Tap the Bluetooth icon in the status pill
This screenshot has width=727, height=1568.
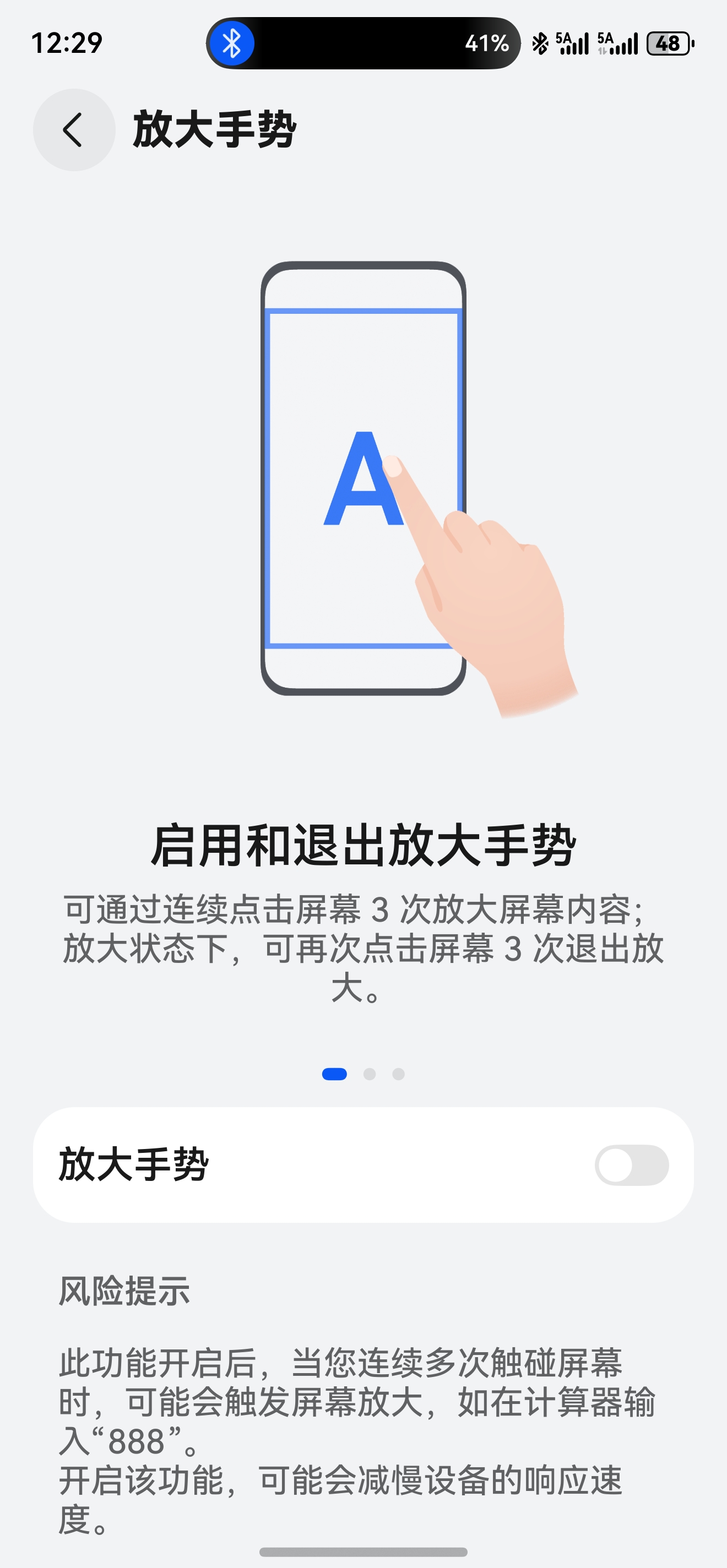[233, 43]
